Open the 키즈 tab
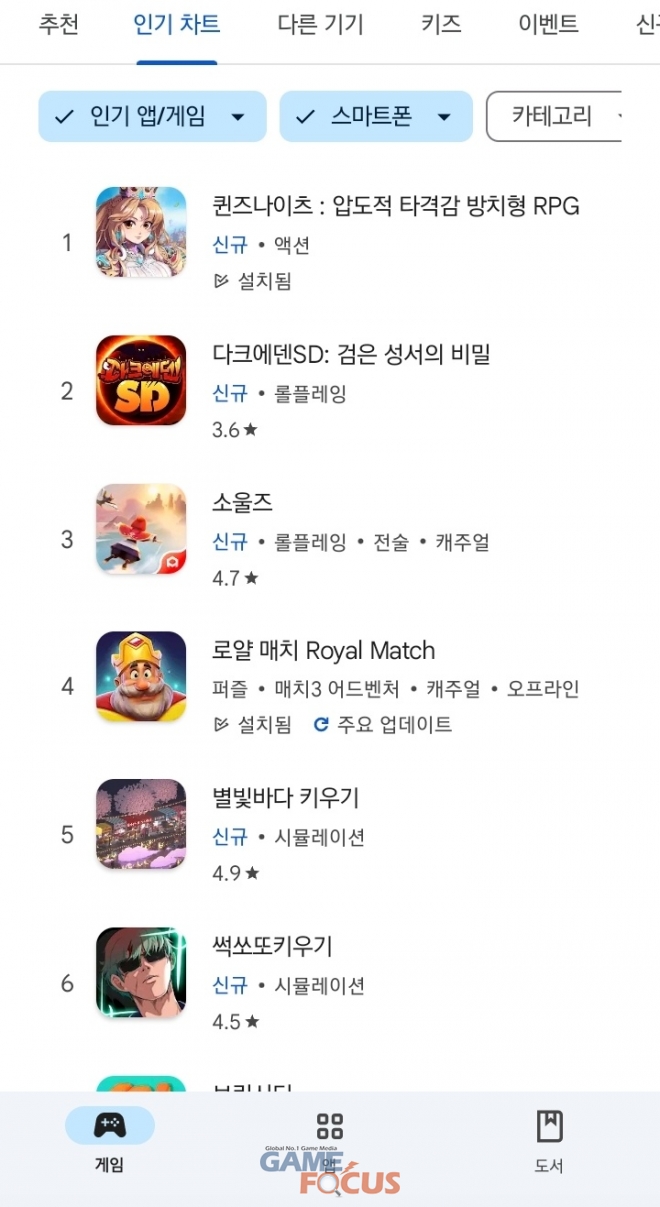 coord(441,26)
